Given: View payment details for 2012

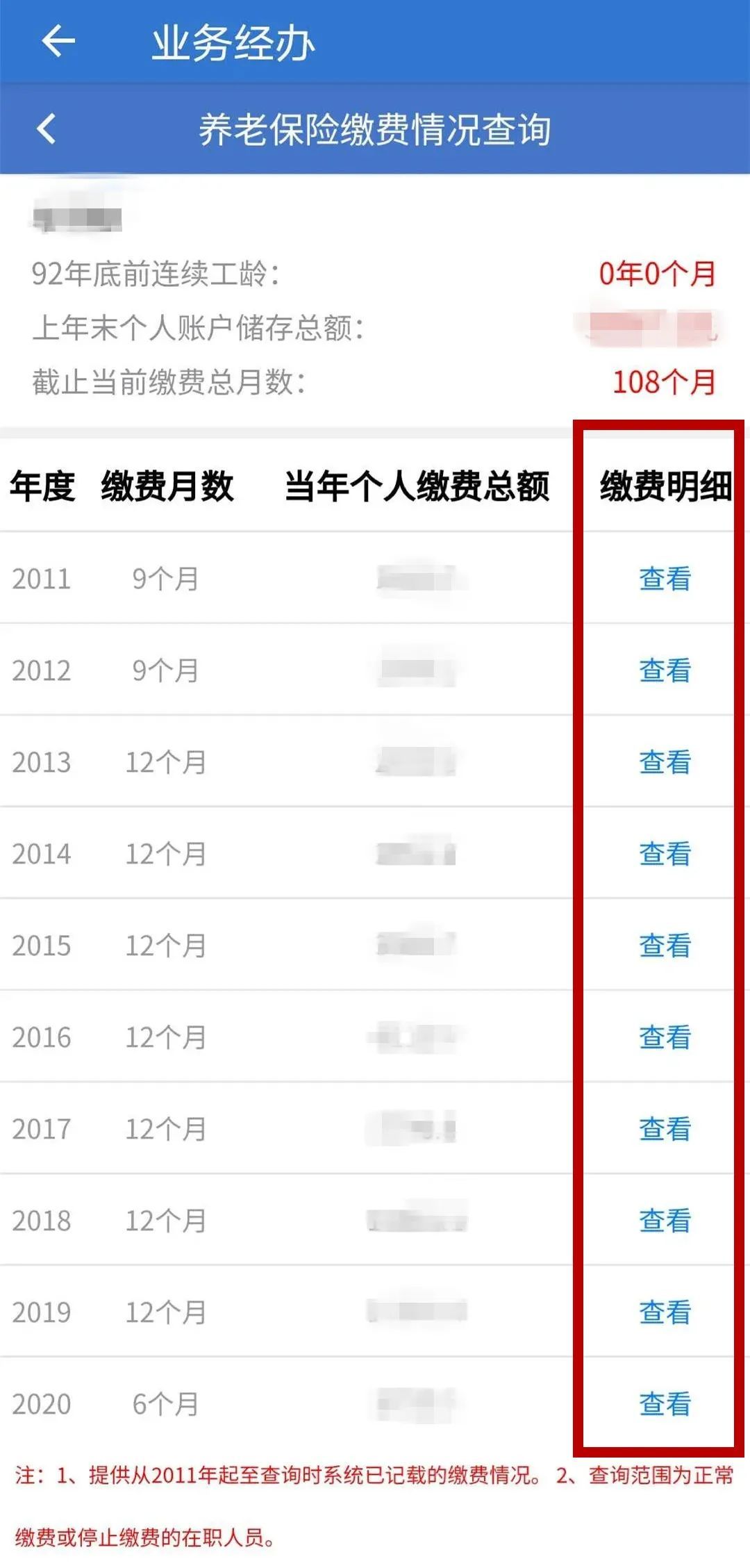Looking at the screenshot, I should [665, 670].
